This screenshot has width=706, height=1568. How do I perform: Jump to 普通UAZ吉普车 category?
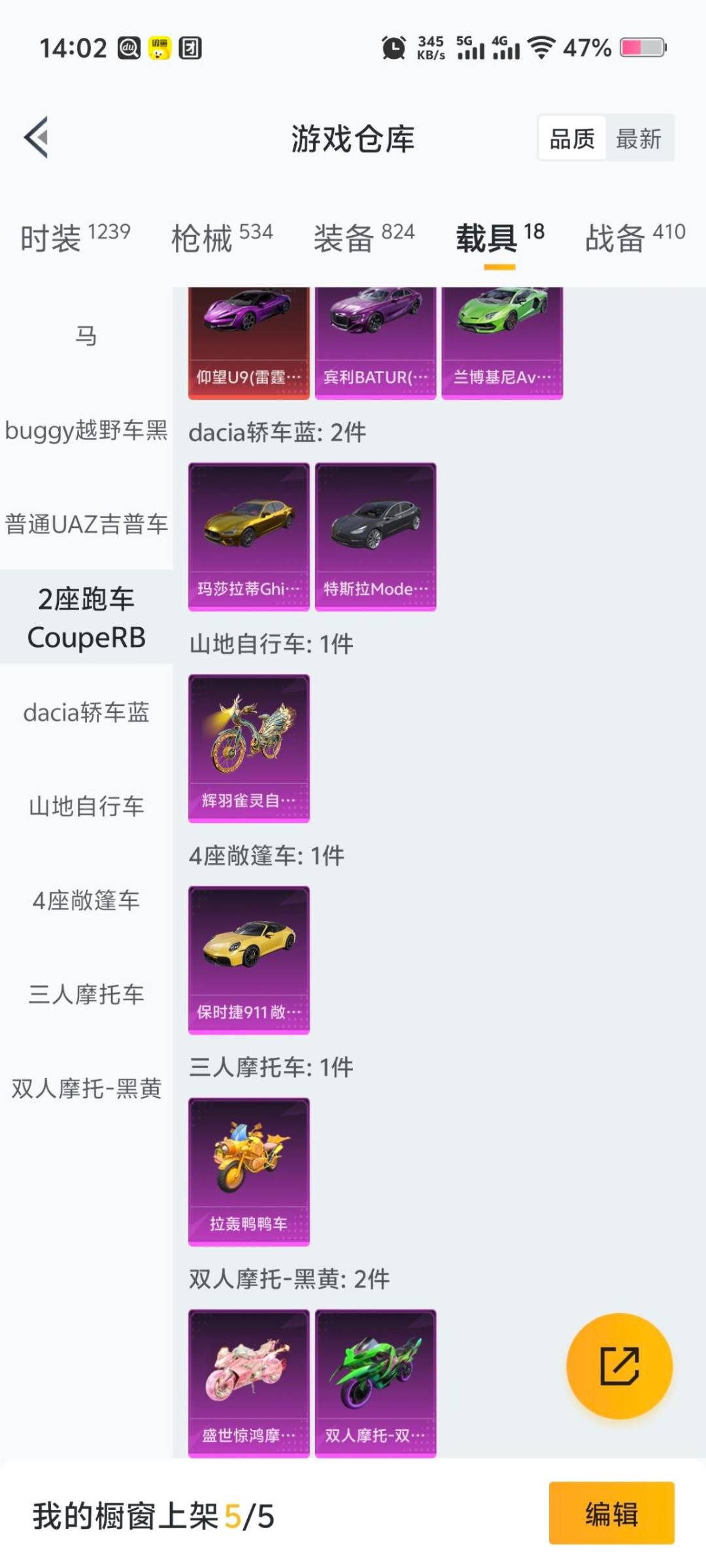[86, 524]
